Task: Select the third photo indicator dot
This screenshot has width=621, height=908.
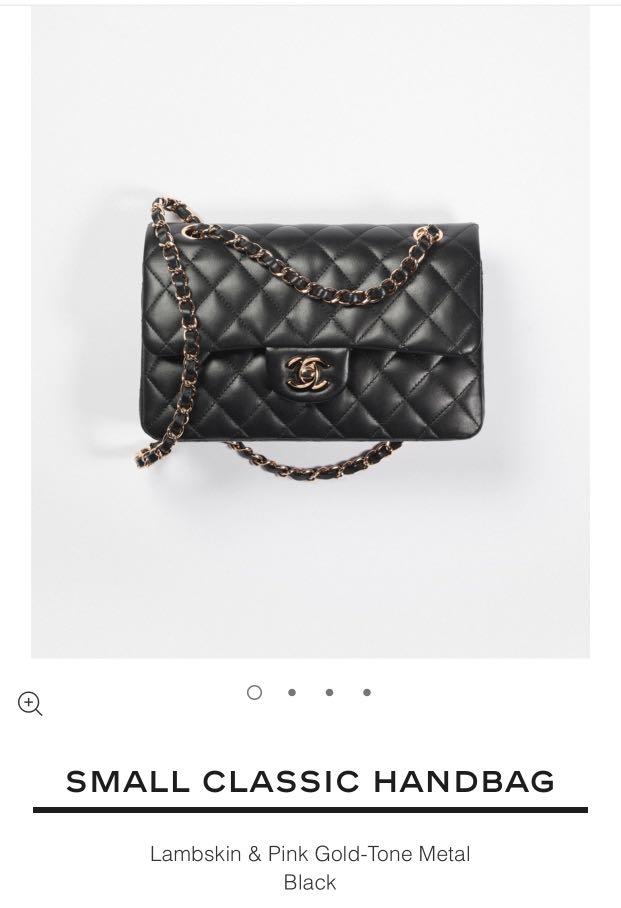Action: click(329, 692)
